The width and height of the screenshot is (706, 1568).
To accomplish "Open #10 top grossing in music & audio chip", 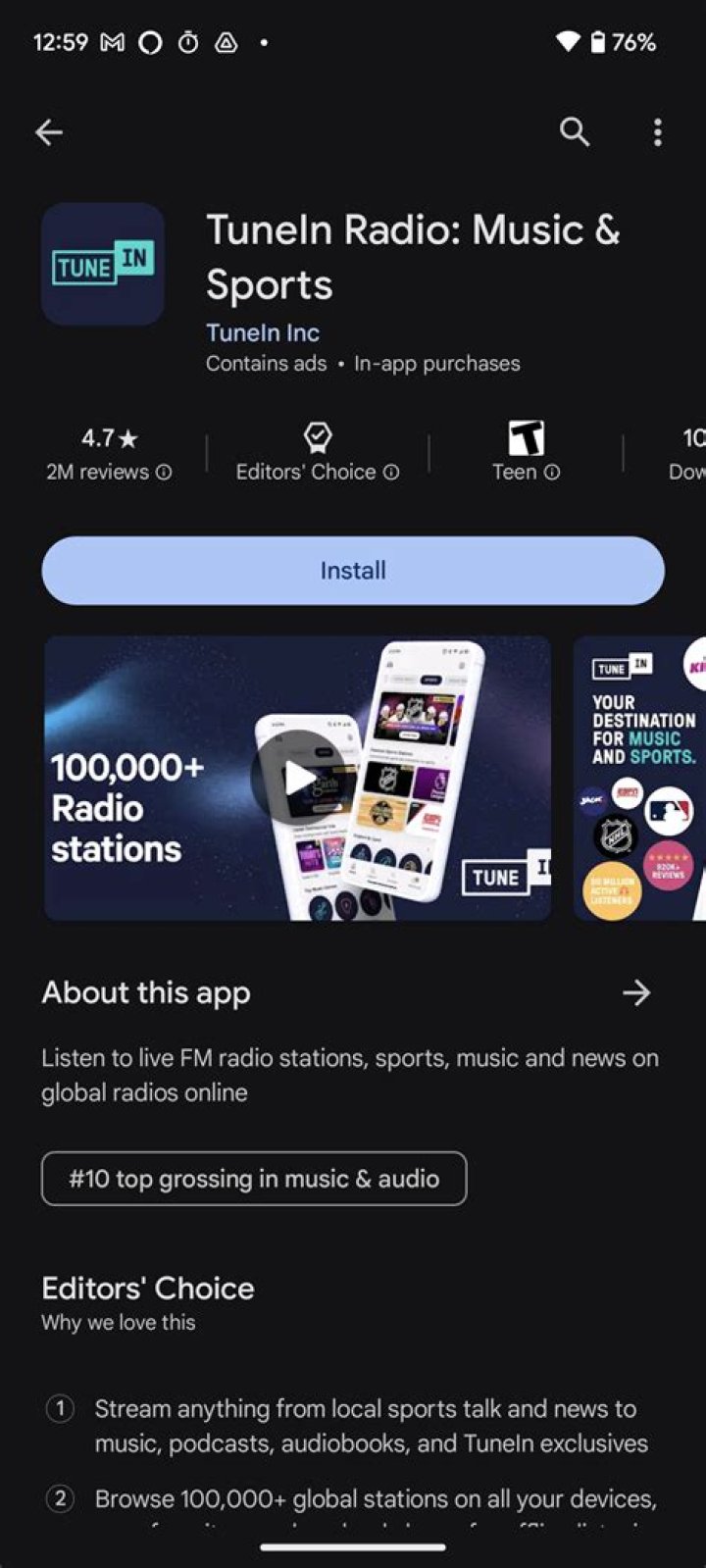I will pyautogui.click(x=254, y=1179).
